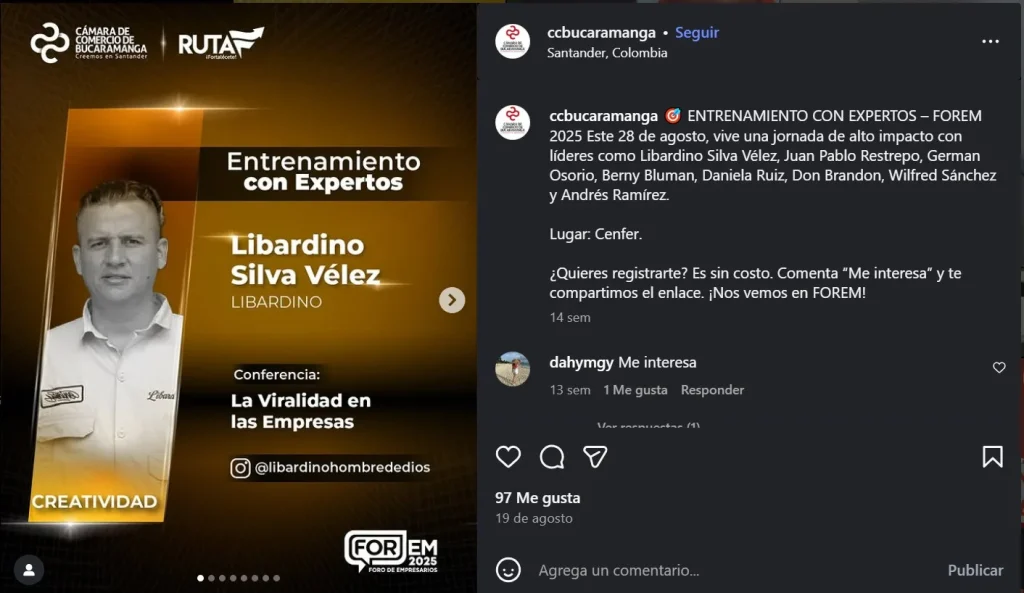Save the post with bookmark icon

pyautogui.click(x=992, y=457)
